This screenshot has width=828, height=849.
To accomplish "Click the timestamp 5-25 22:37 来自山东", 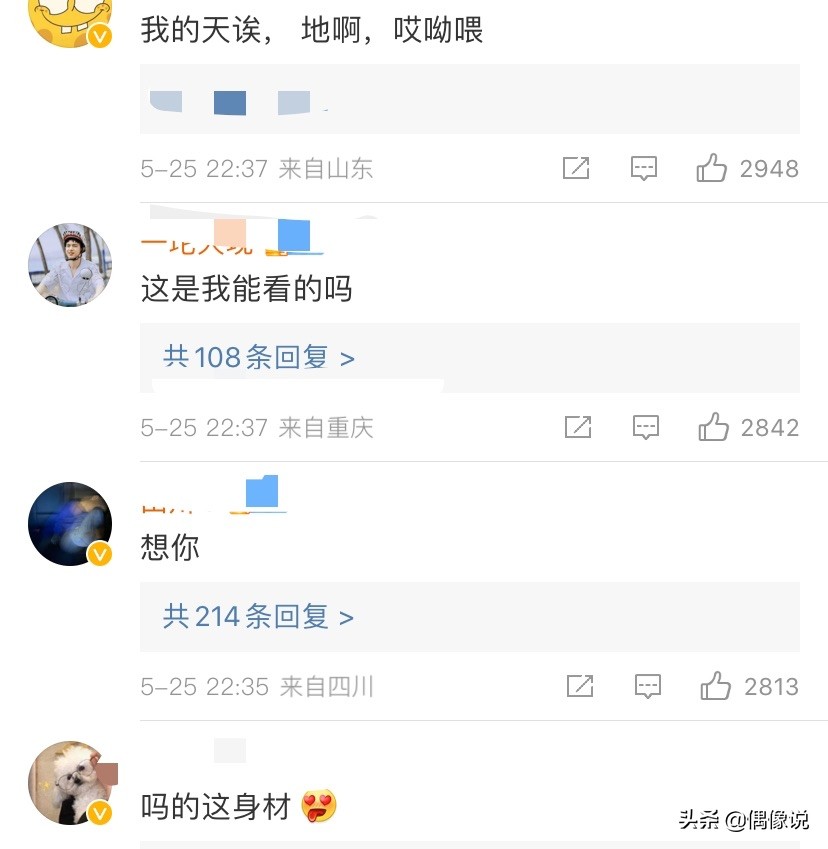I will (x=255, y=169).
